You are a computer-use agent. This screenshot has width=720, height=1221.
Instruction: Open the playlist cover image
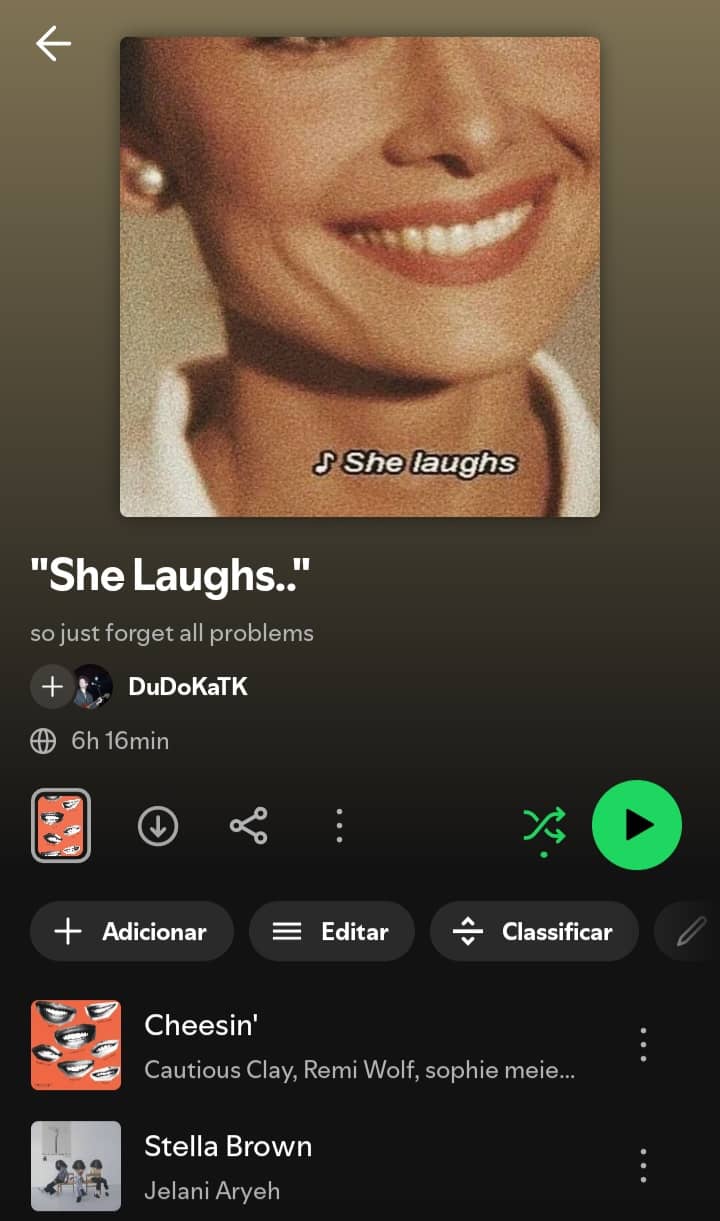pos(360,277)
